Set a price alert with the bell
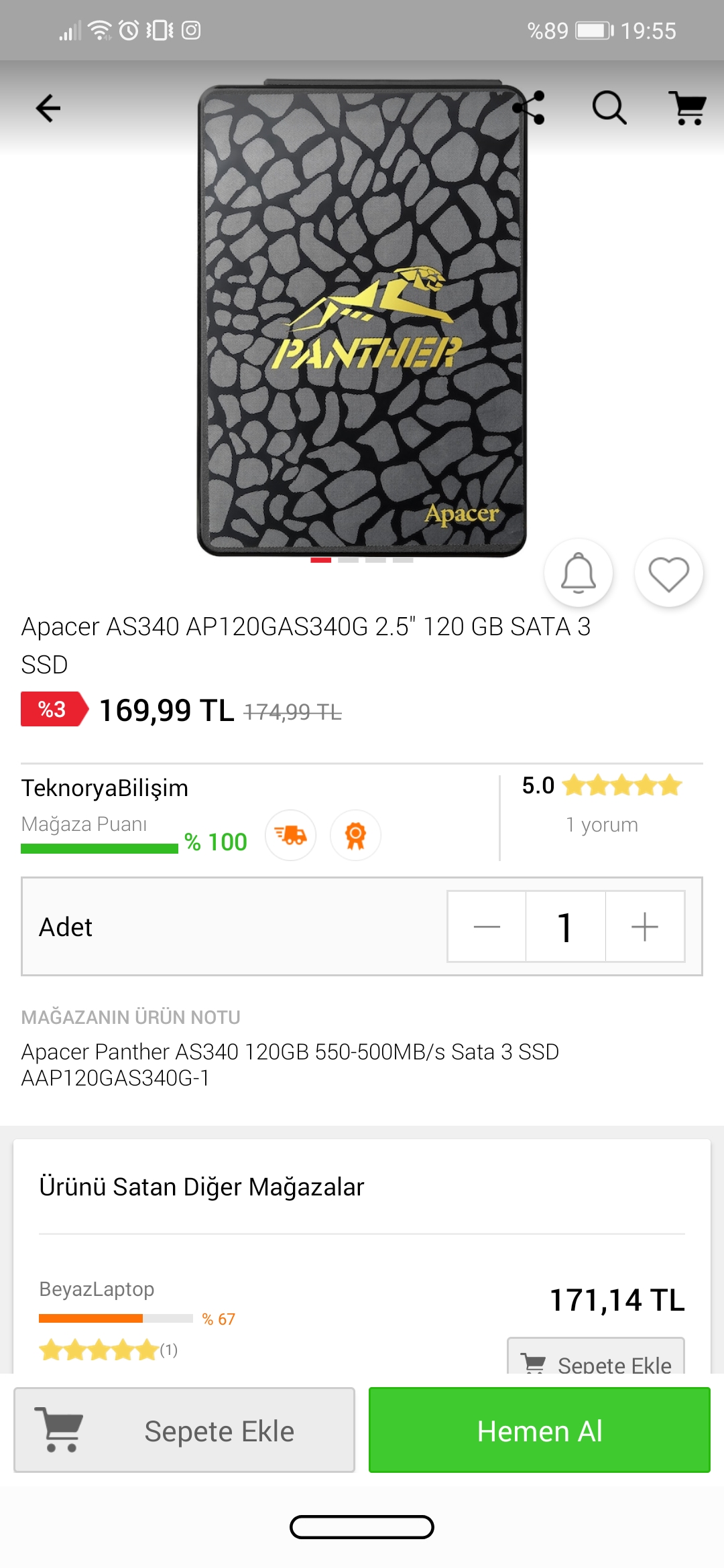The width and height of the screenshot is (724, 1568). coord(578,574)
